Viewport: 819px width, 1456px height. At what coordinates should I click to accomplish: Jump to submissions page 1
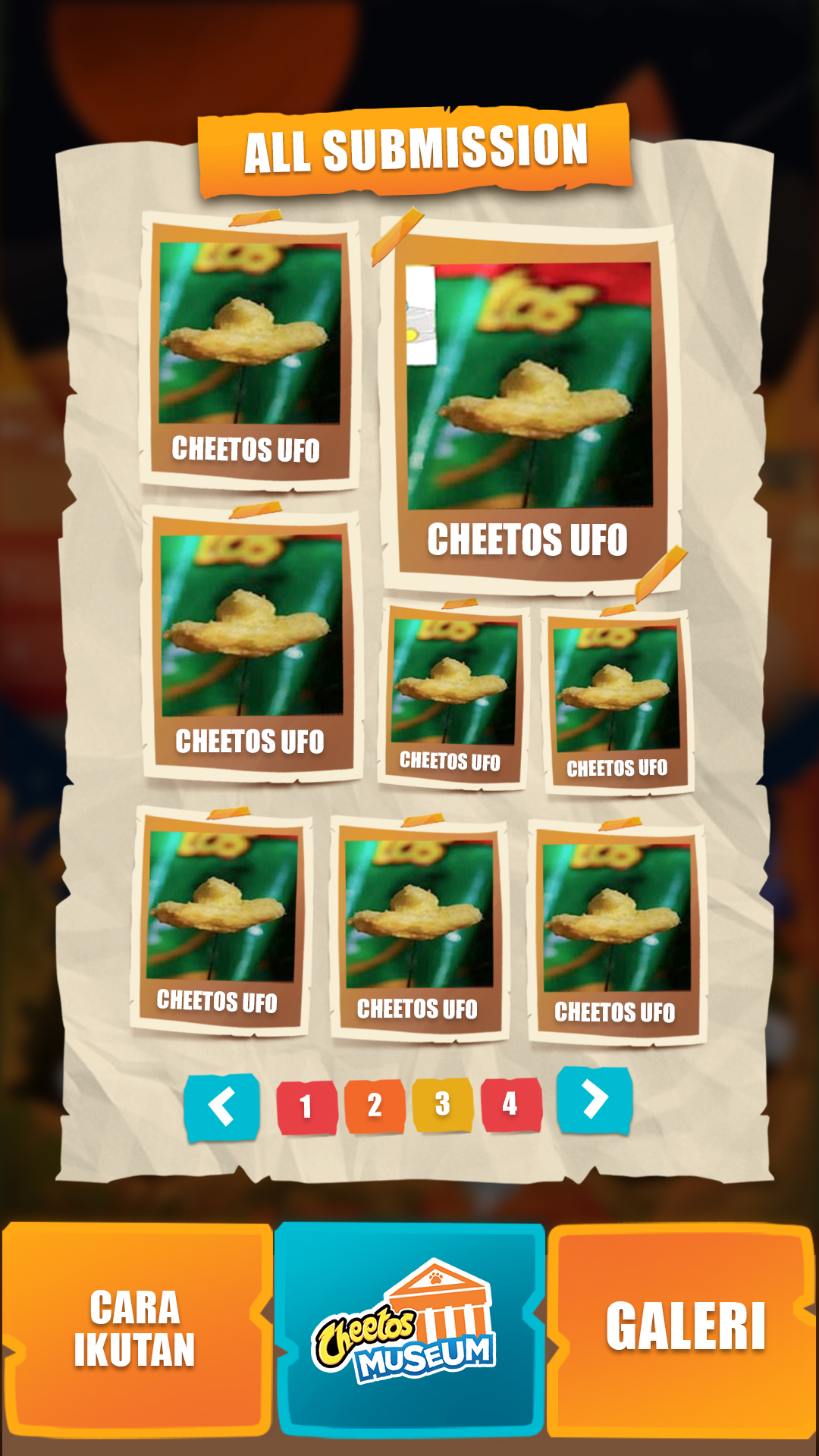pyautogui.click(x=306, y=1106)
